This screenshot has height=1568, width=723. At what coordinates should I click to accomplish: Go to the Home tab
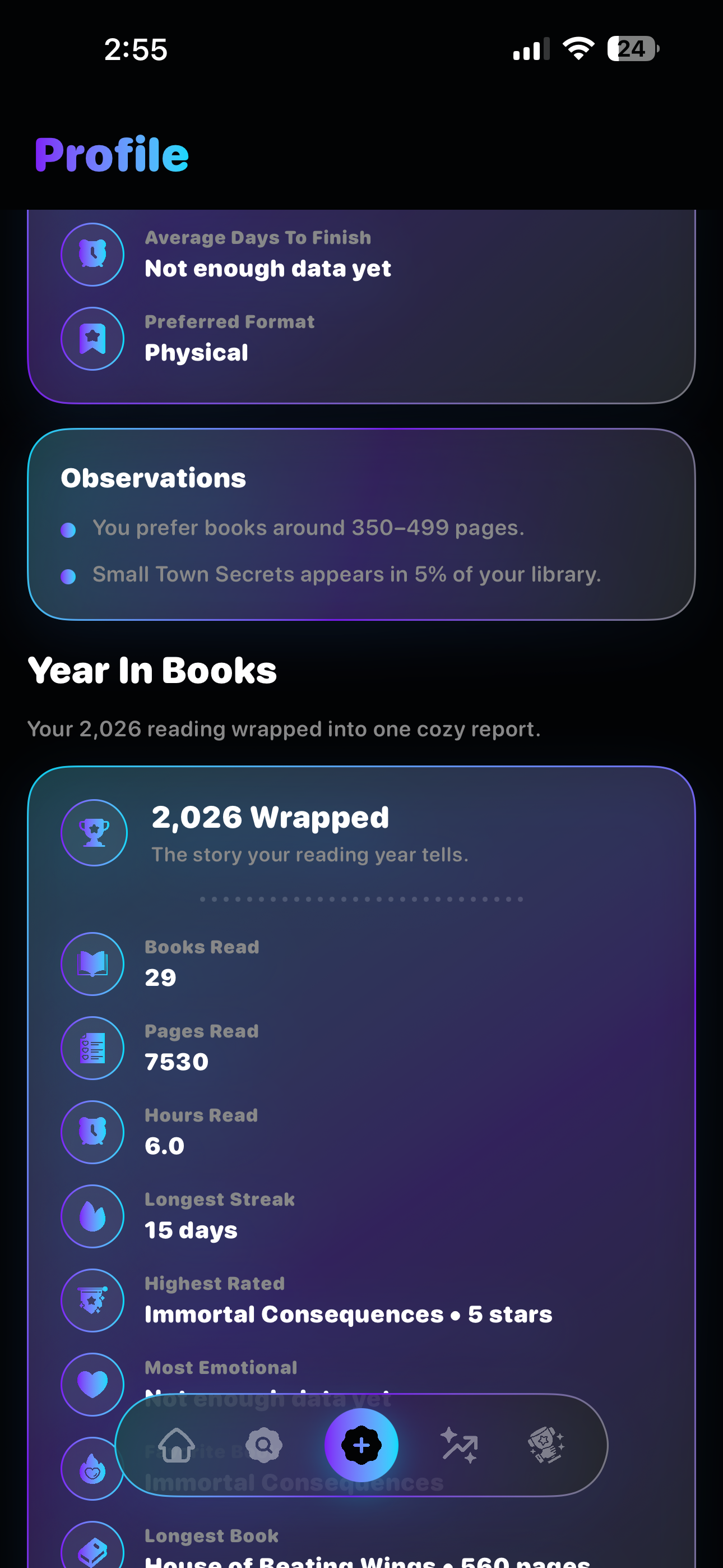click(177, 1445)
